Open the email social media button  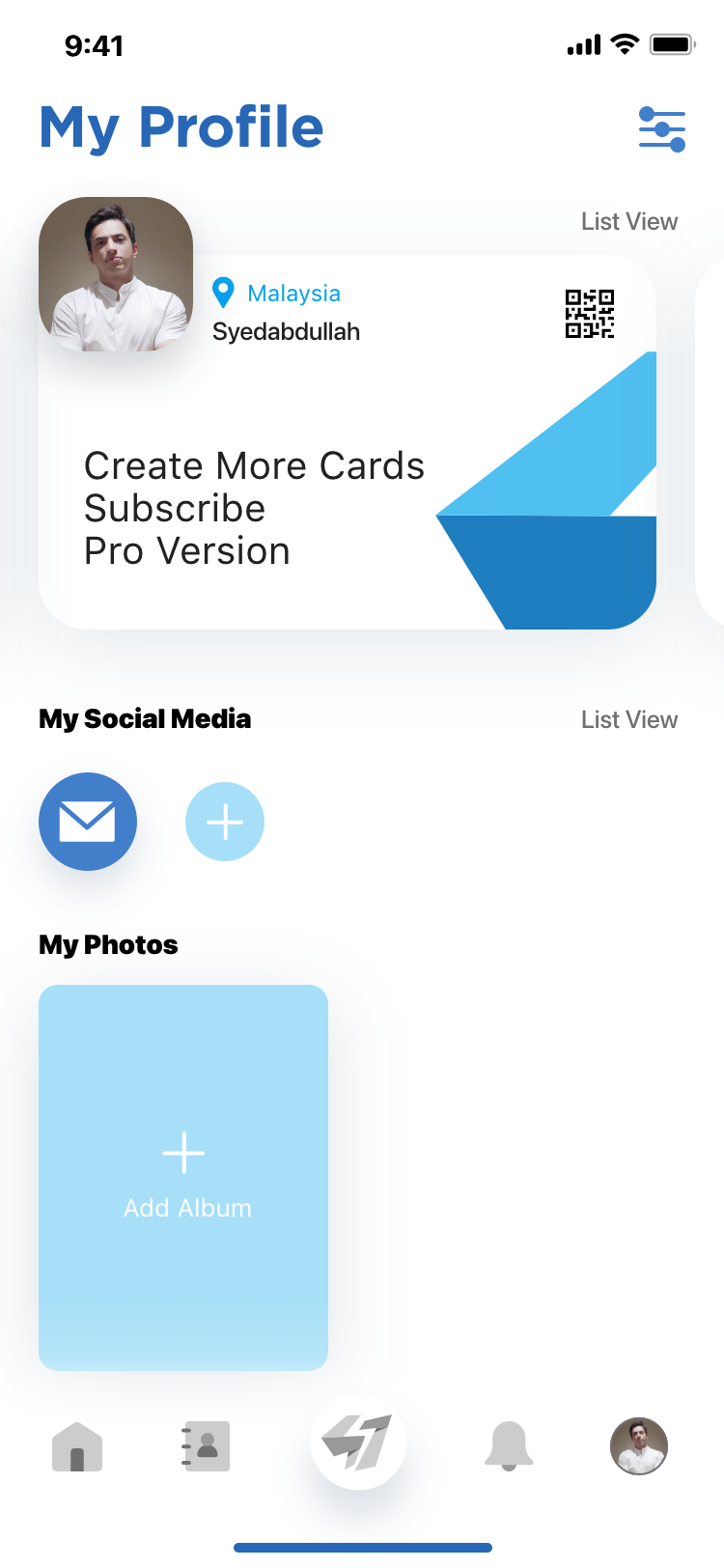click(88, 822)
